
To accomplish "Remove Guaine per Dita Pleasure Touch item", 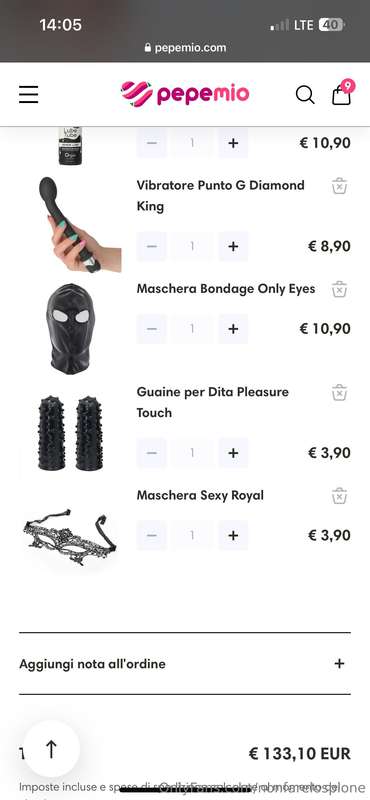I will tap(339, 392).
